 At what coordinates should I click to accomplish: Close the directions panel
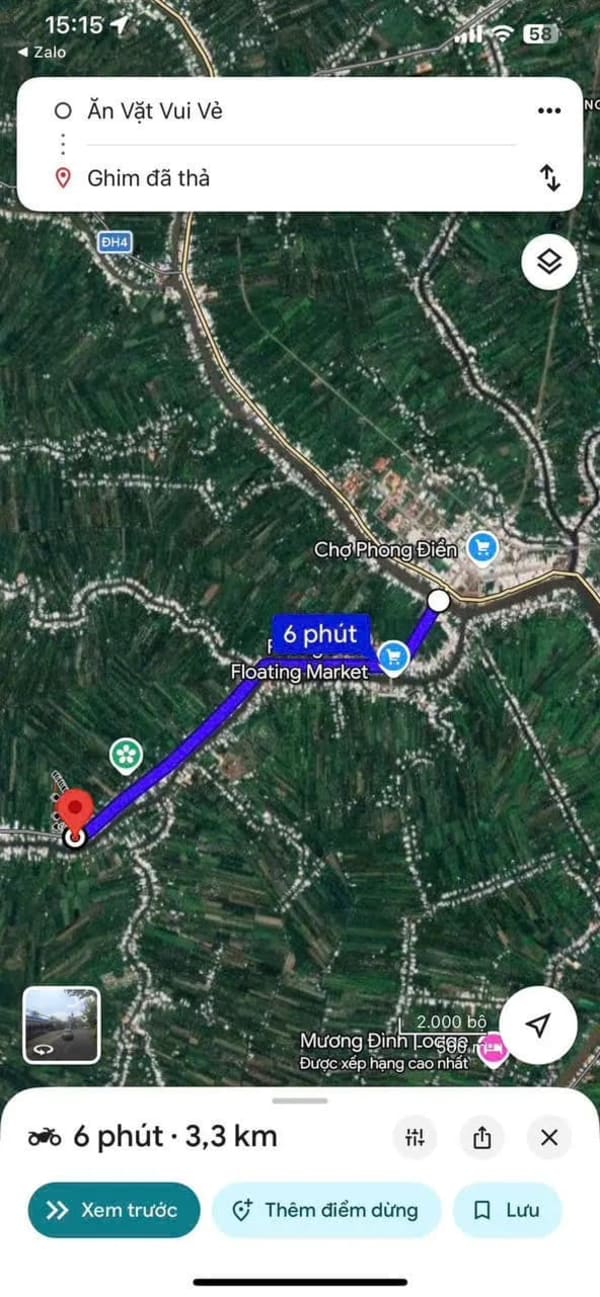(549, 1137)
